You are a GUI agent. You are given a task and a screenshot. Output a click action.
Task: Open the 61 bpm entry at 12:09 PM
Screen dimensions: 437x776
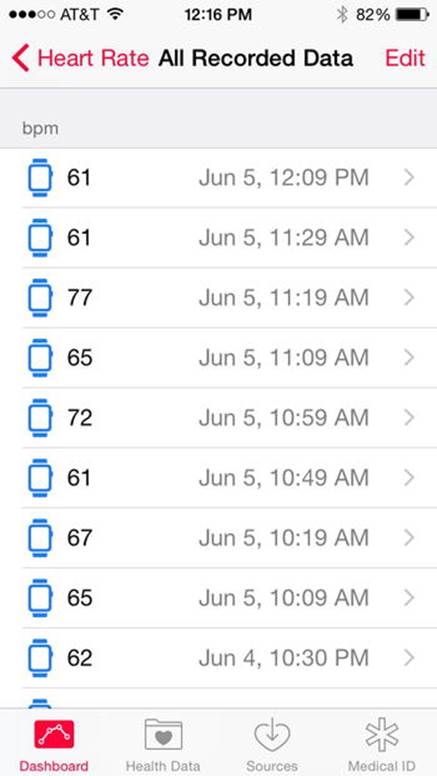218,178
